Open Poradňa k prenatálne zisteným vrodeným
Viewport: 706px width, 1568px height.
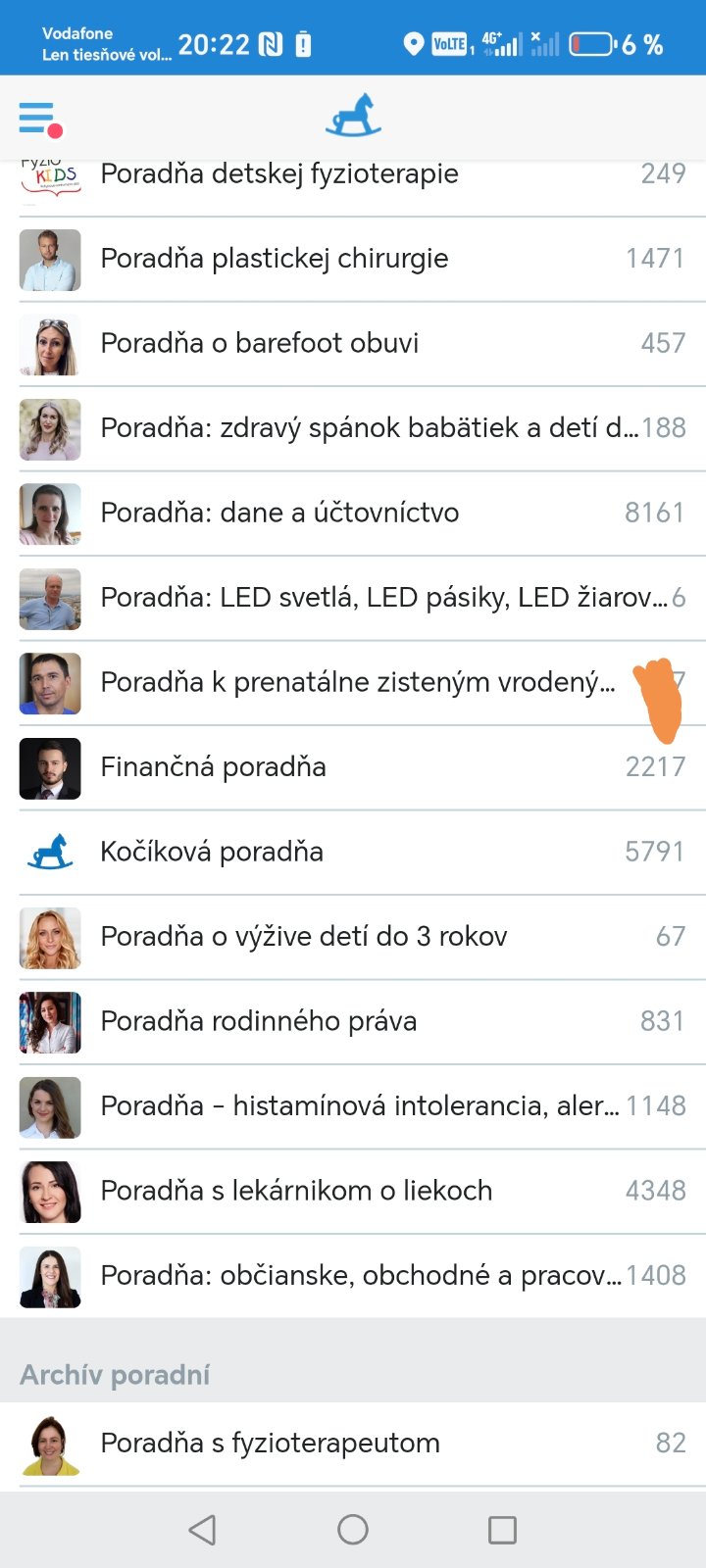(x=358, y=682)
